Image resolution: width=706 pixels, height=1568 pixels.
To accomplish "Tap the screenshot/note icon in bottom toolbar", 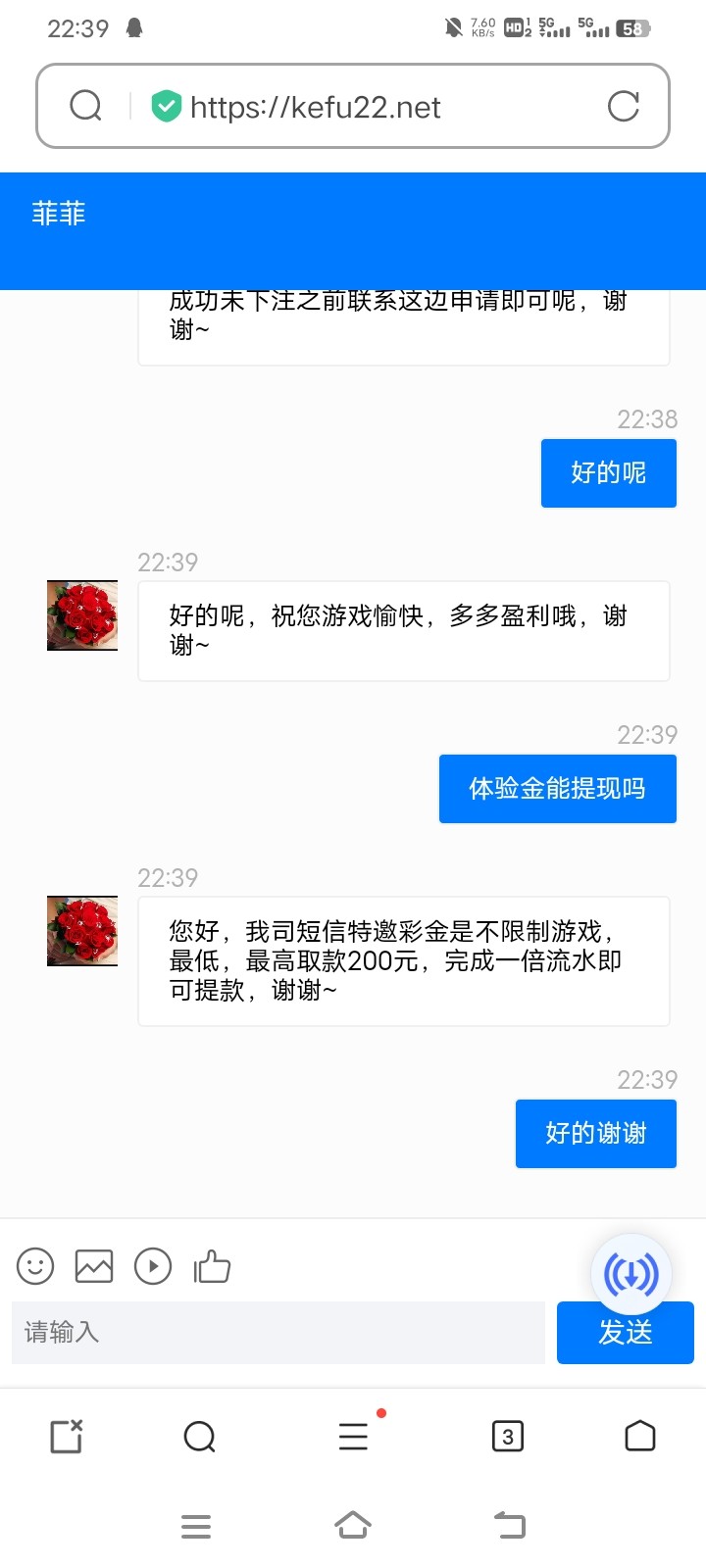I will point(64,1437).
